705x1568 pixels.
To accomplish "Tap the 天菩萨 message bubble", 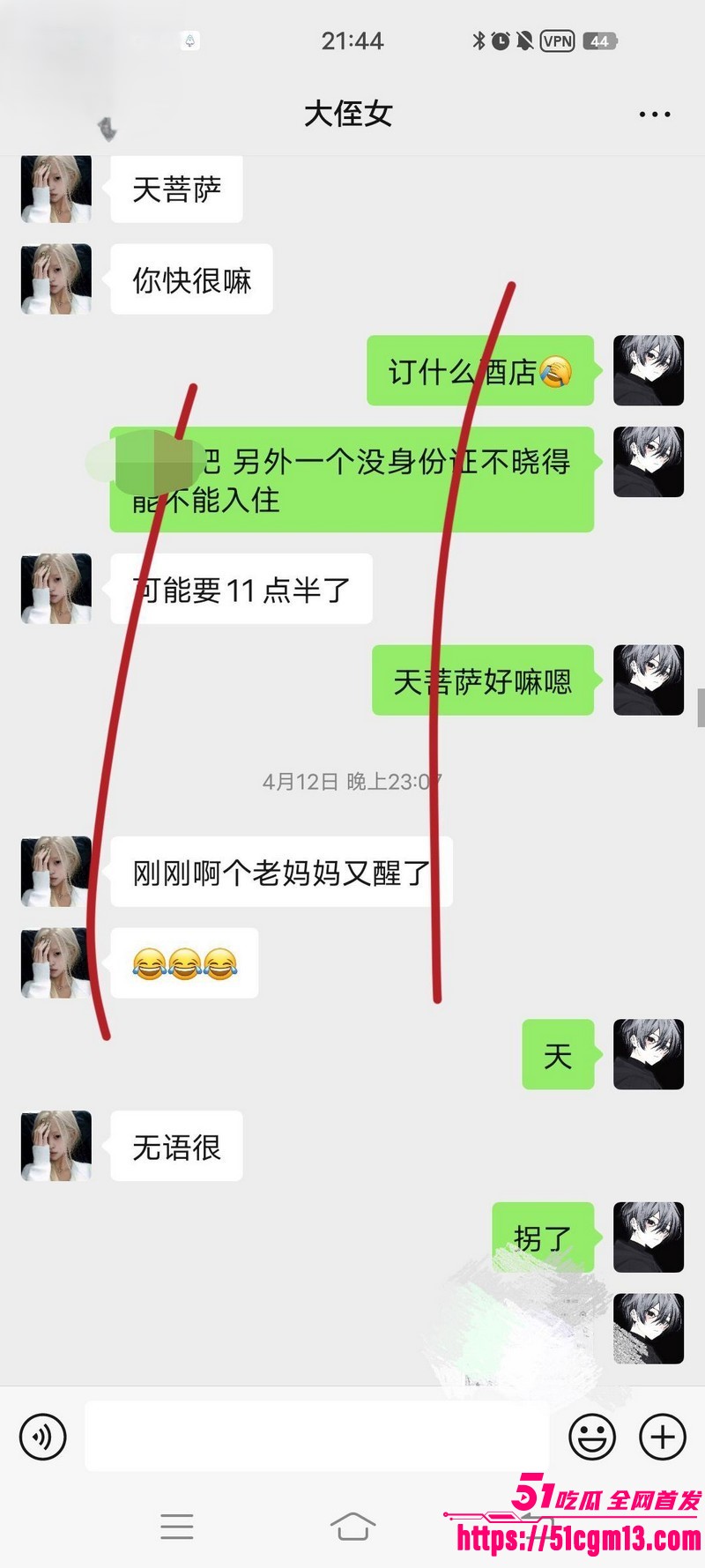I will point(175,189).
